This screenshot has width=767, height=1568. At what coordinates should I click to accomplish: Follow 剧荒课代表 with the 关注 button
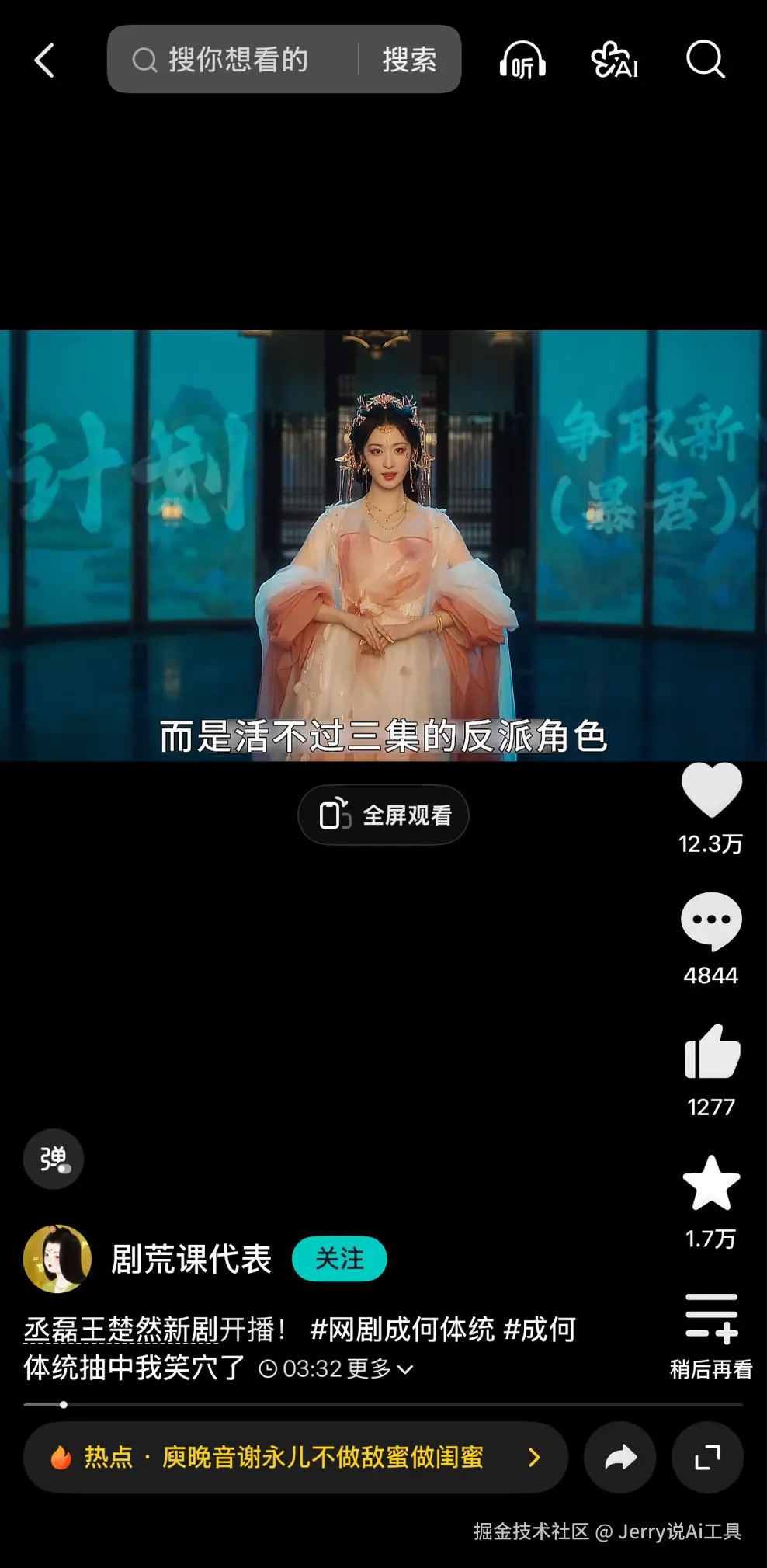pyautogui.click(x=339, y=1259)
